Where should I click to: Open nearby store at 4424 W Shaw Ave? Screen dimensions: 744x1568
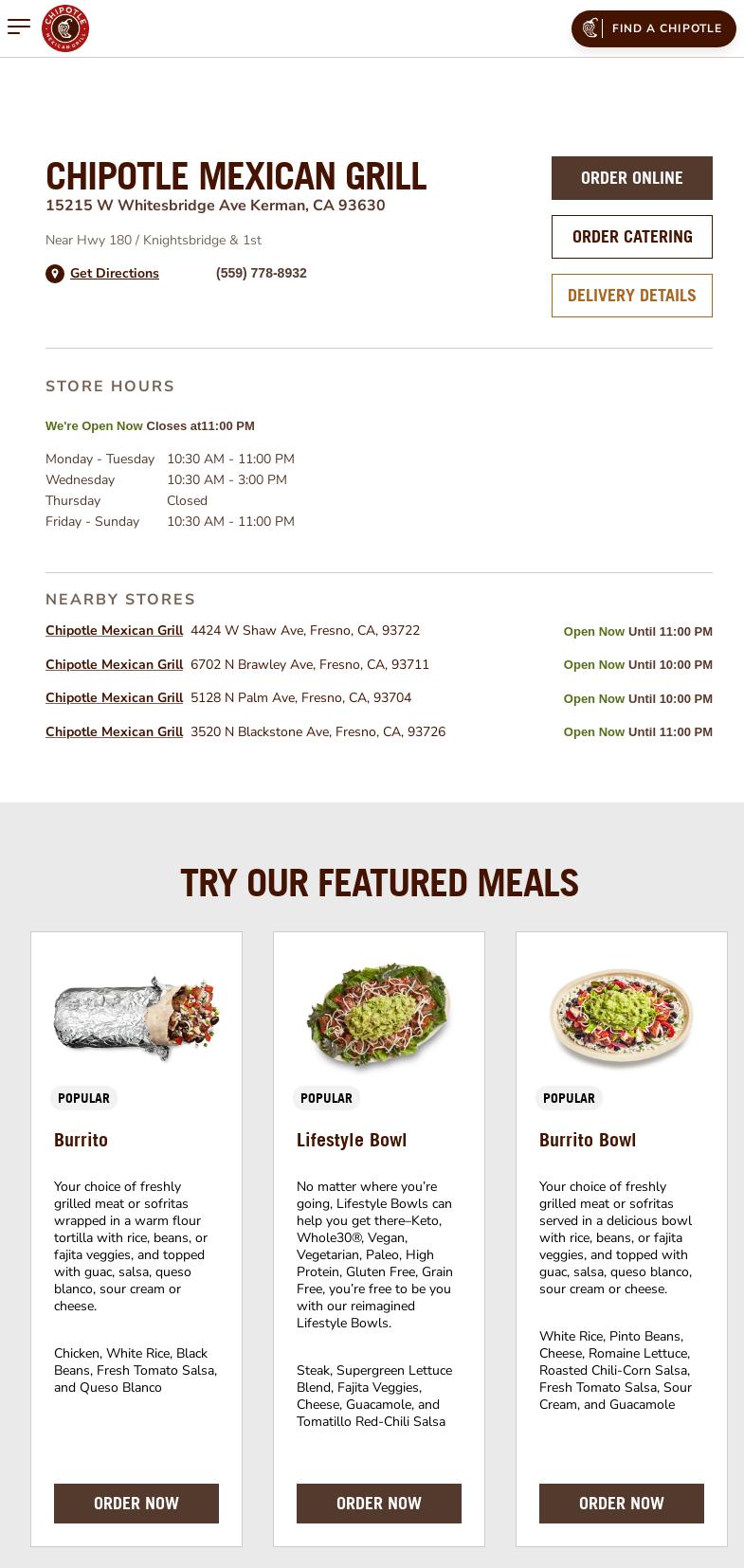point(114,631)
